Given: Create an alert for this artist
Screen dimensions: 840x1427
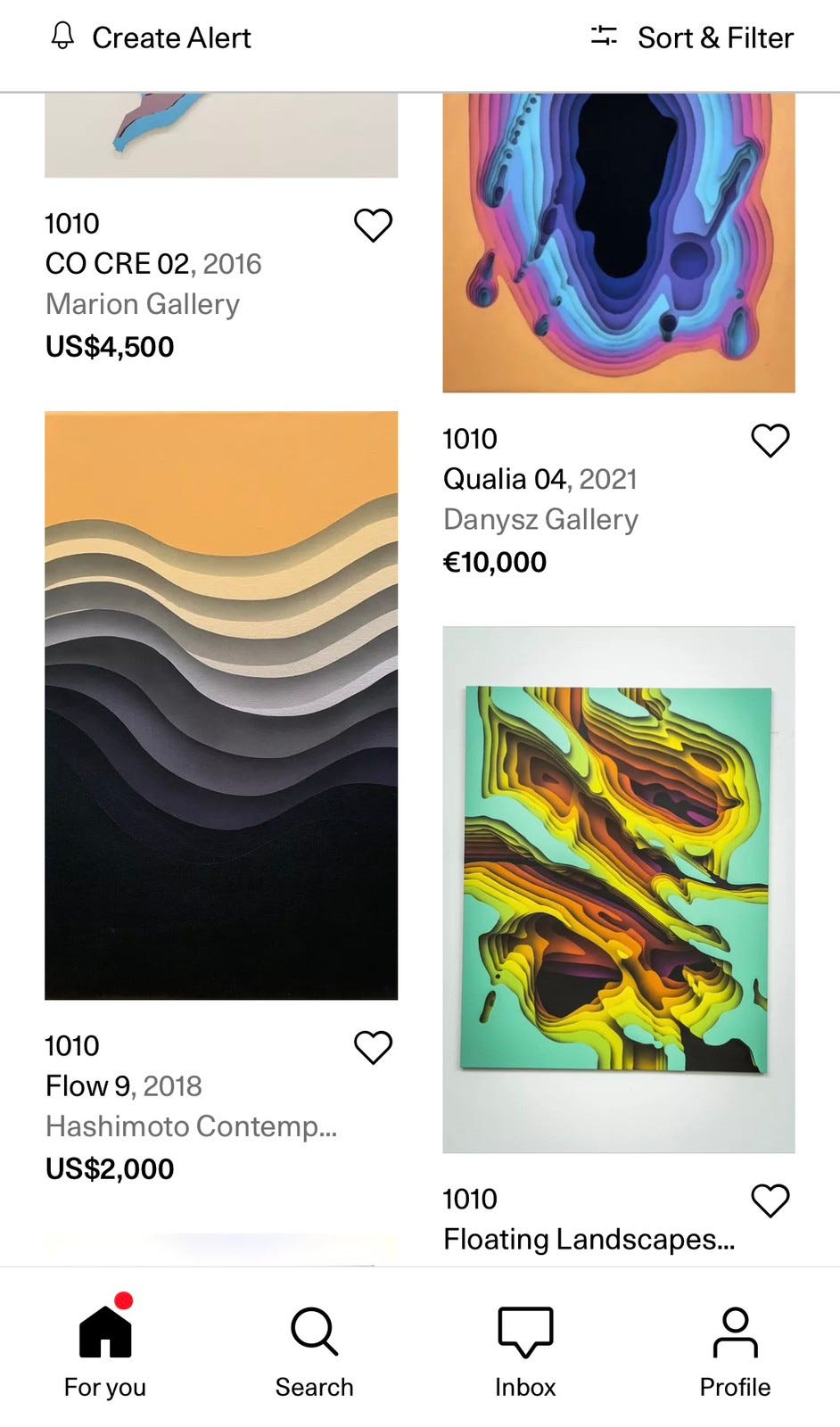Looking at the screenshot, I should [x=150, y=37].
